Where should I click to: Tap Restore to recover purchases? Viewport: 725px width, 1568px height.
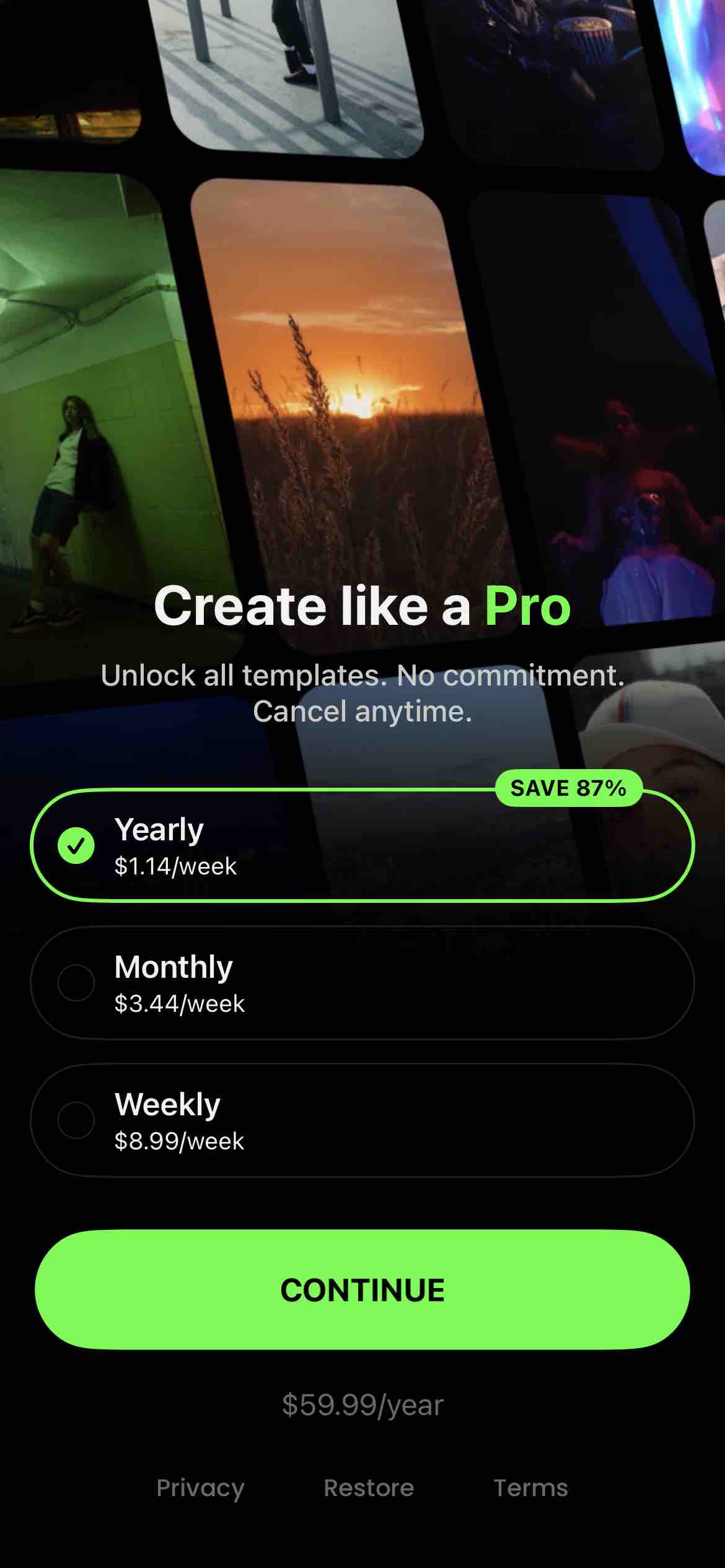click(369, 1489)
